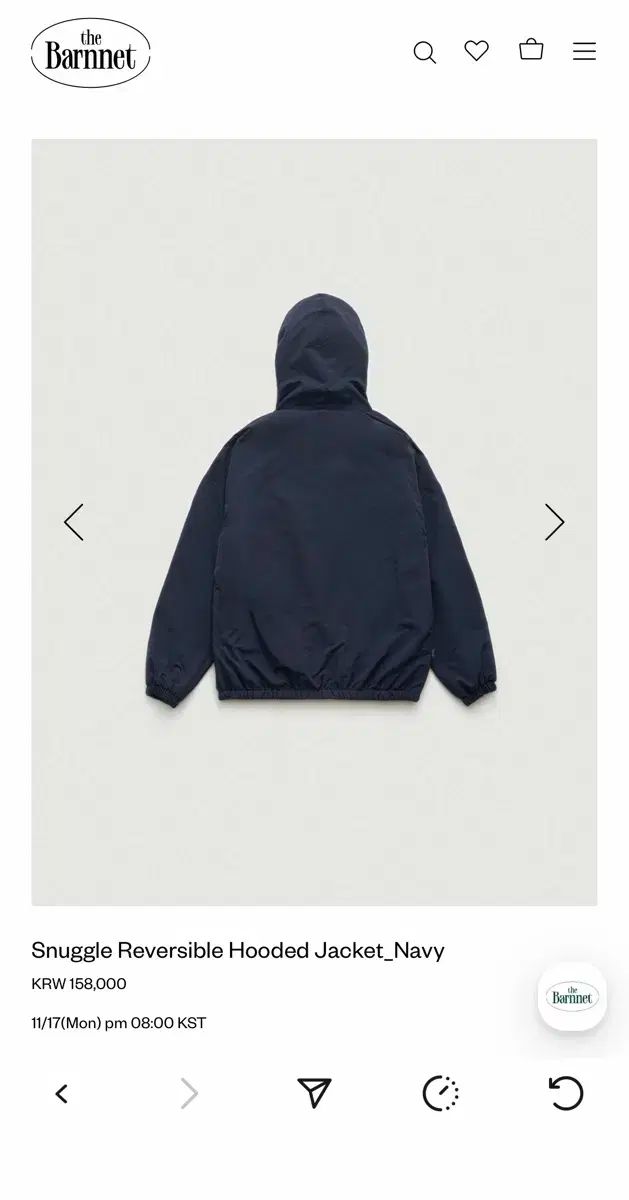The height and width of the screenshot is (1200, 629).
Task: Open the dashed clock icon in the toolbar
Action: point(440,1094)
